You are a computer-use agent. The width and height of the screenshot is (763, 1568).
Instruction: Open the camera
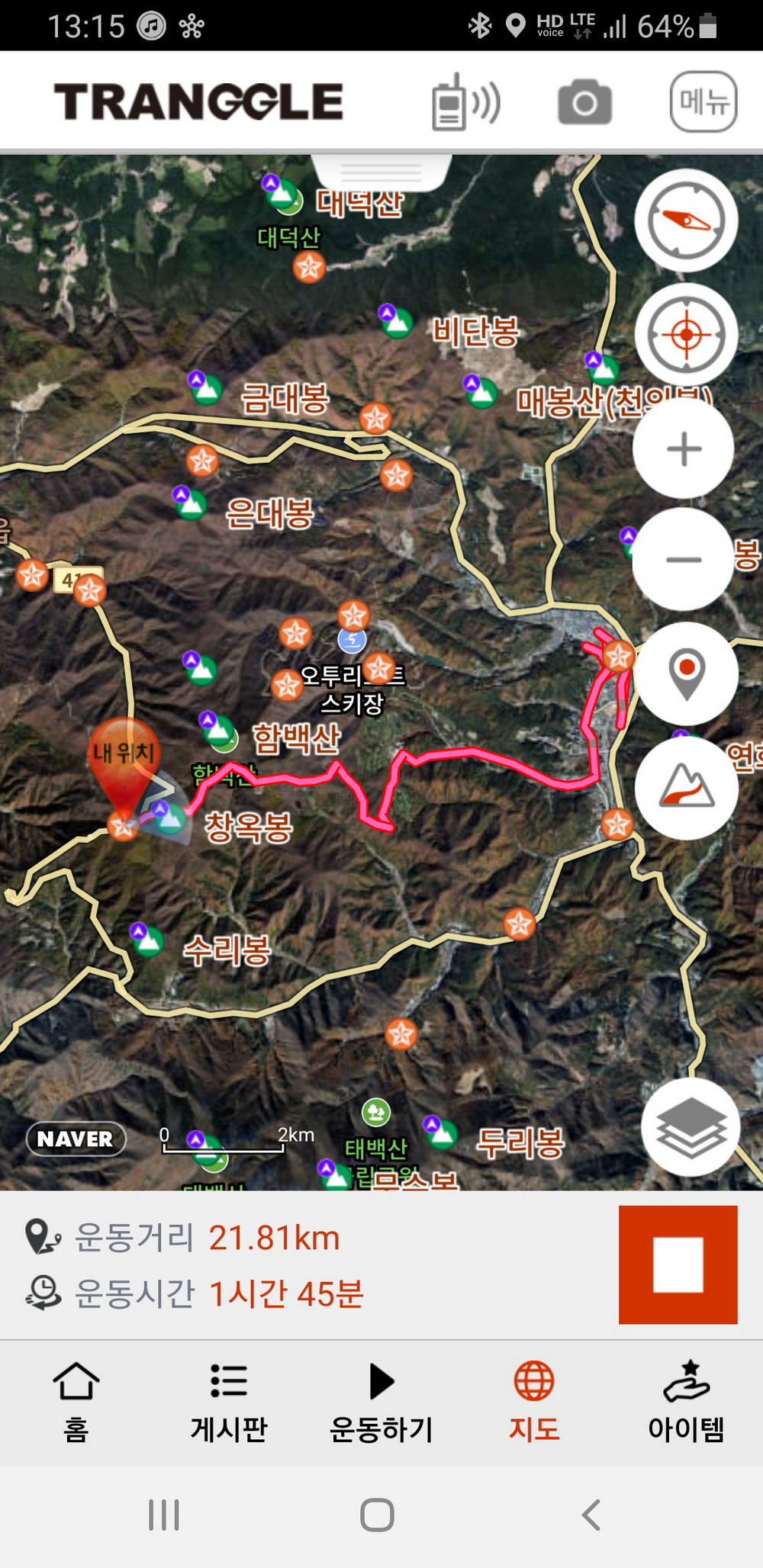pyautogui.click(x=584, y=102)
